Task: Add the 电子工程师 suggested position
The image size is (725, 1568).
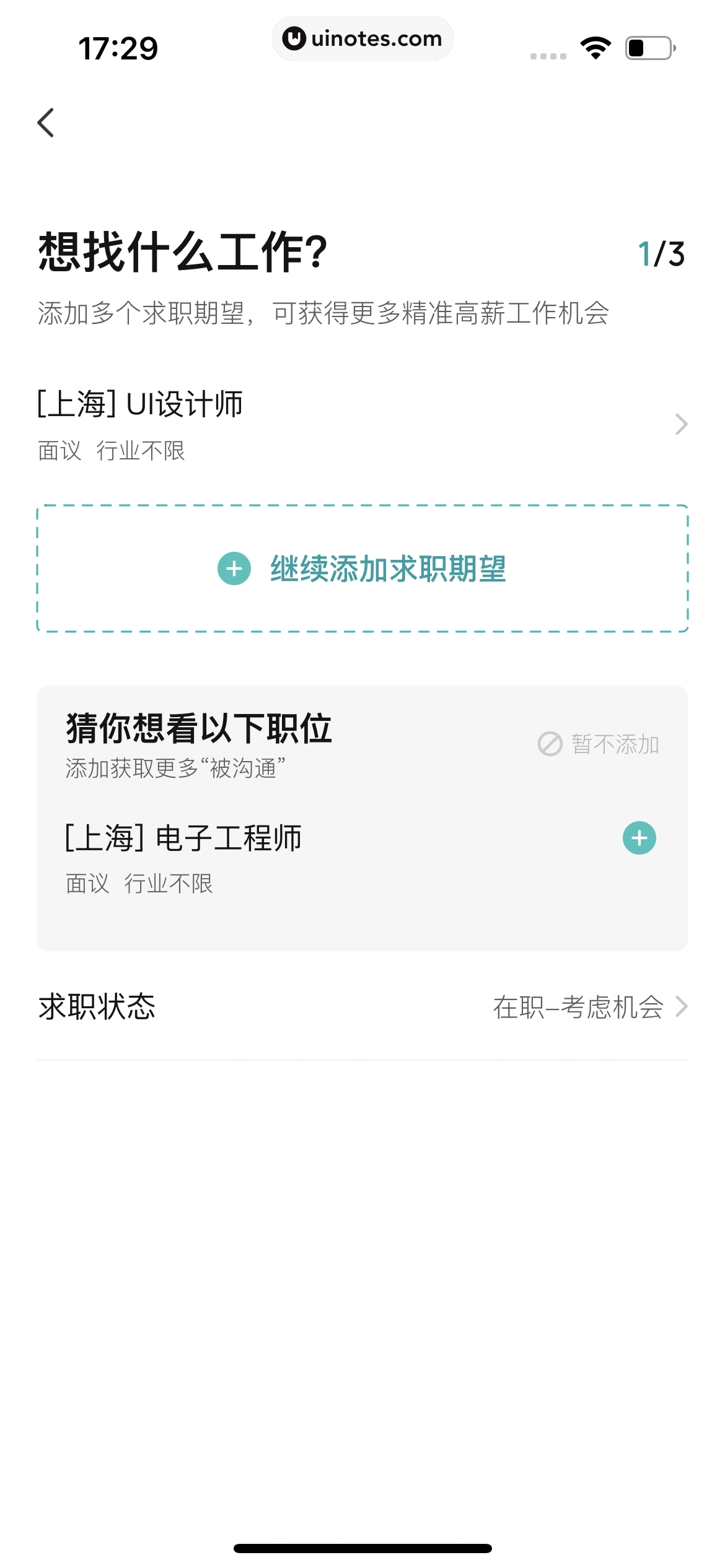Action: pos(639,838)
